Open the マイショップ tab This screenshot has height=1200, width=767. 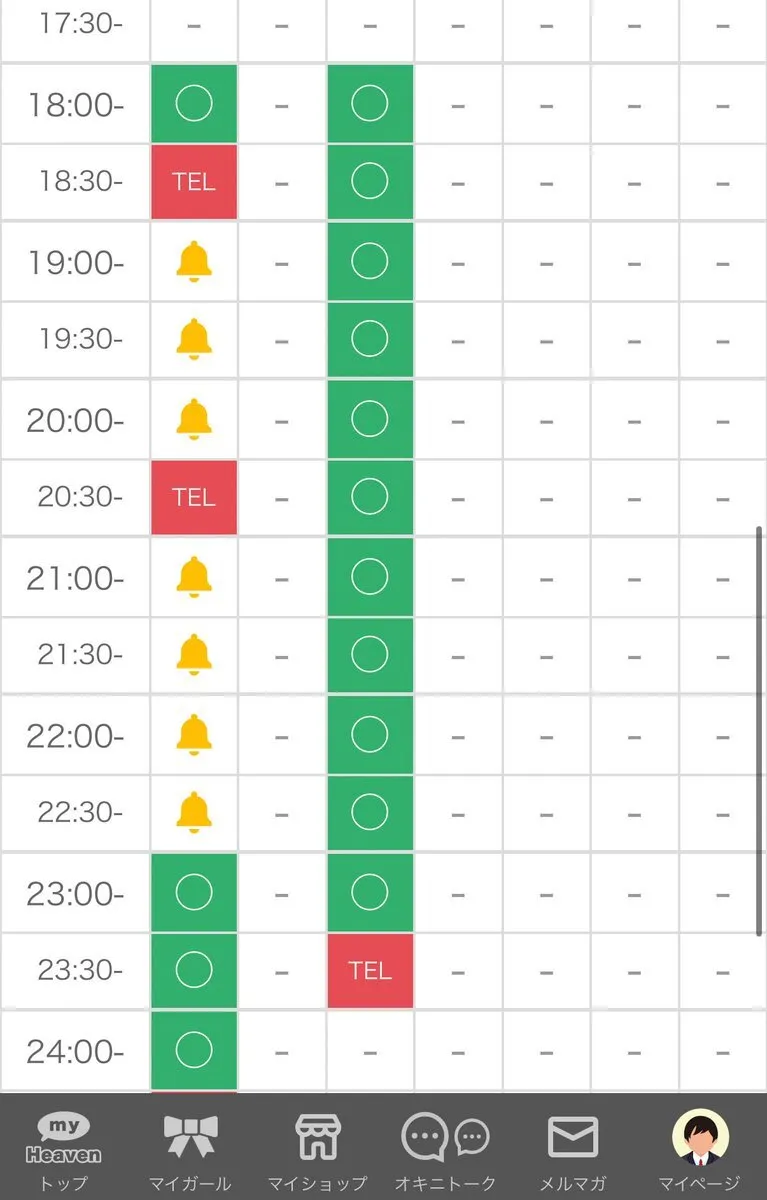coord(317,1150)
